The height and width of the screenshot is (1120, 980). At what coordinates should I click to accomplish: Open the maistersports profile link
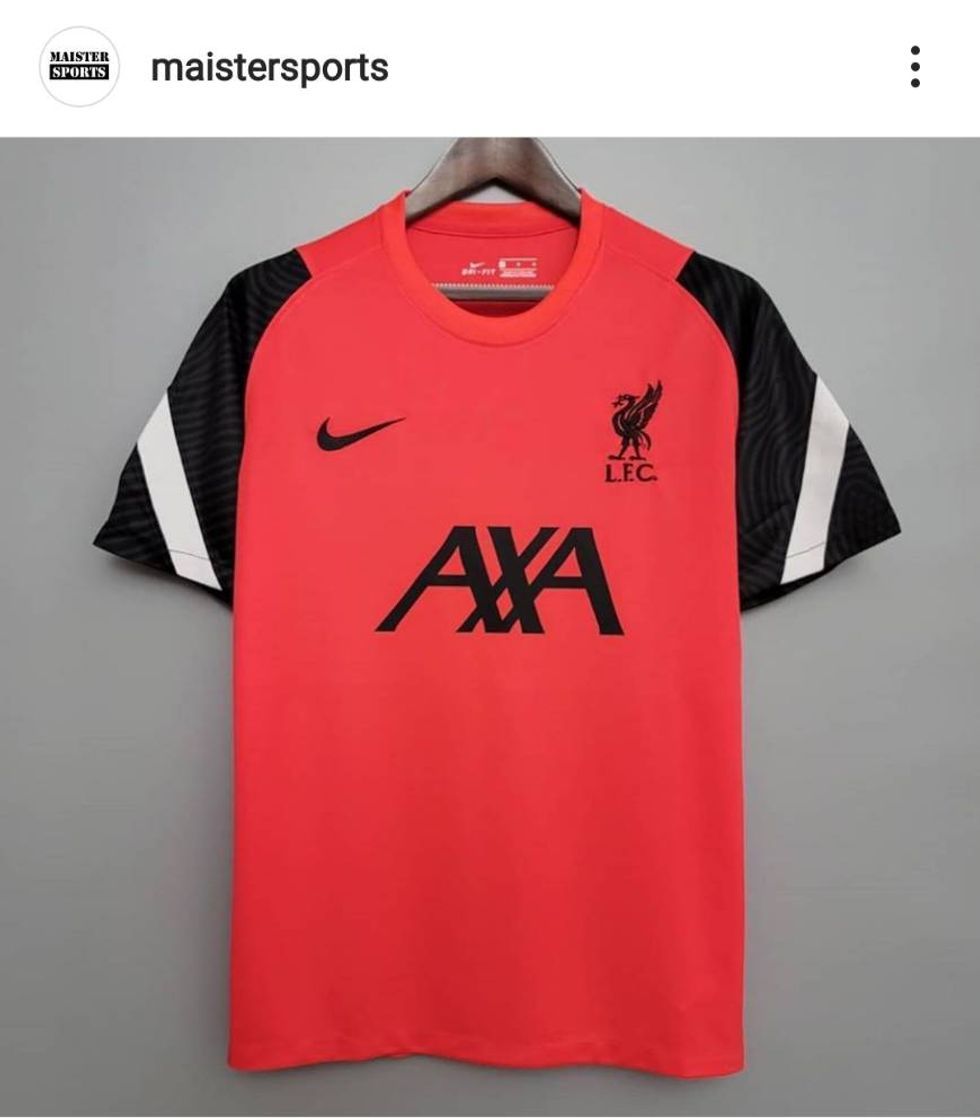point(270,66)
